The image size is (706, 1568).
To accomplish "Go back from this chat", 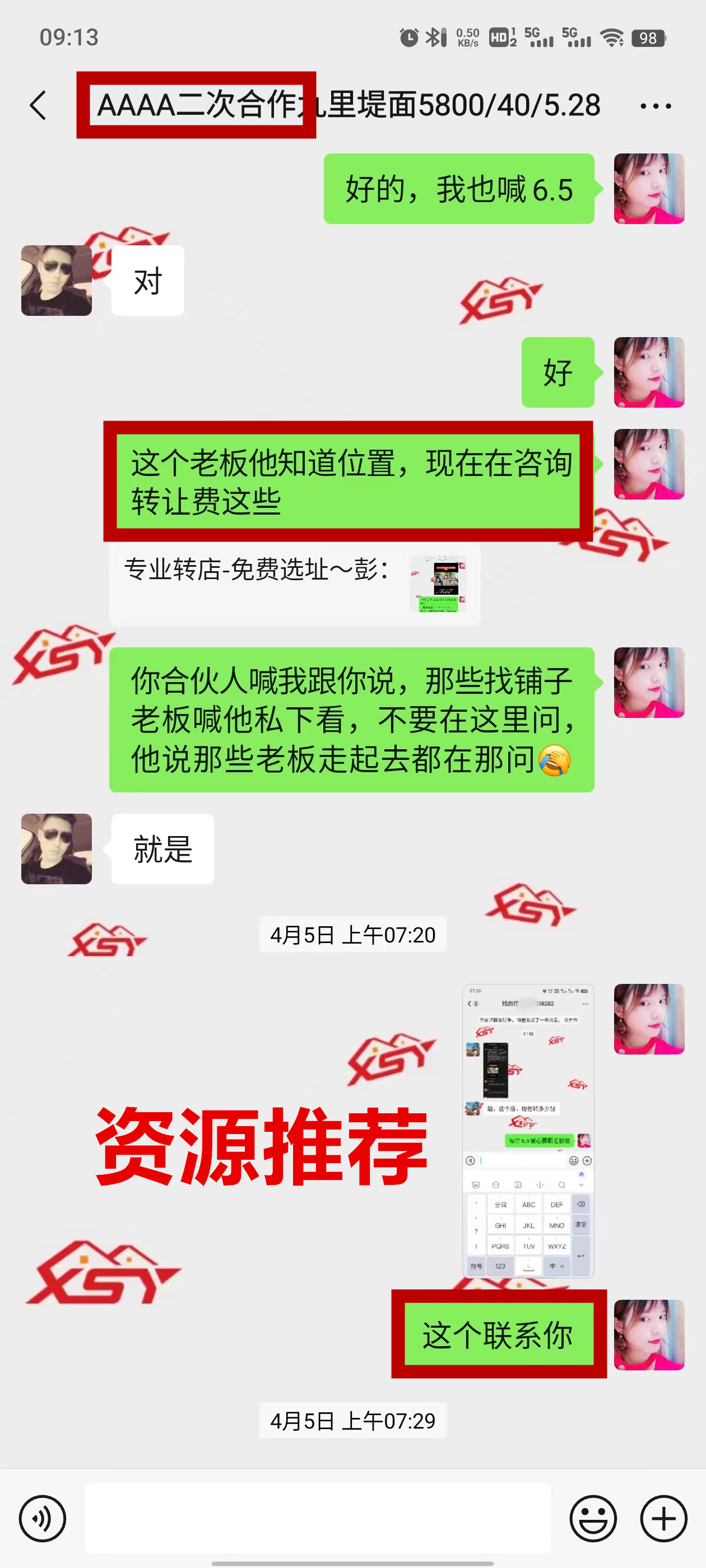I will pyautogui.click(x=38, y=105).
